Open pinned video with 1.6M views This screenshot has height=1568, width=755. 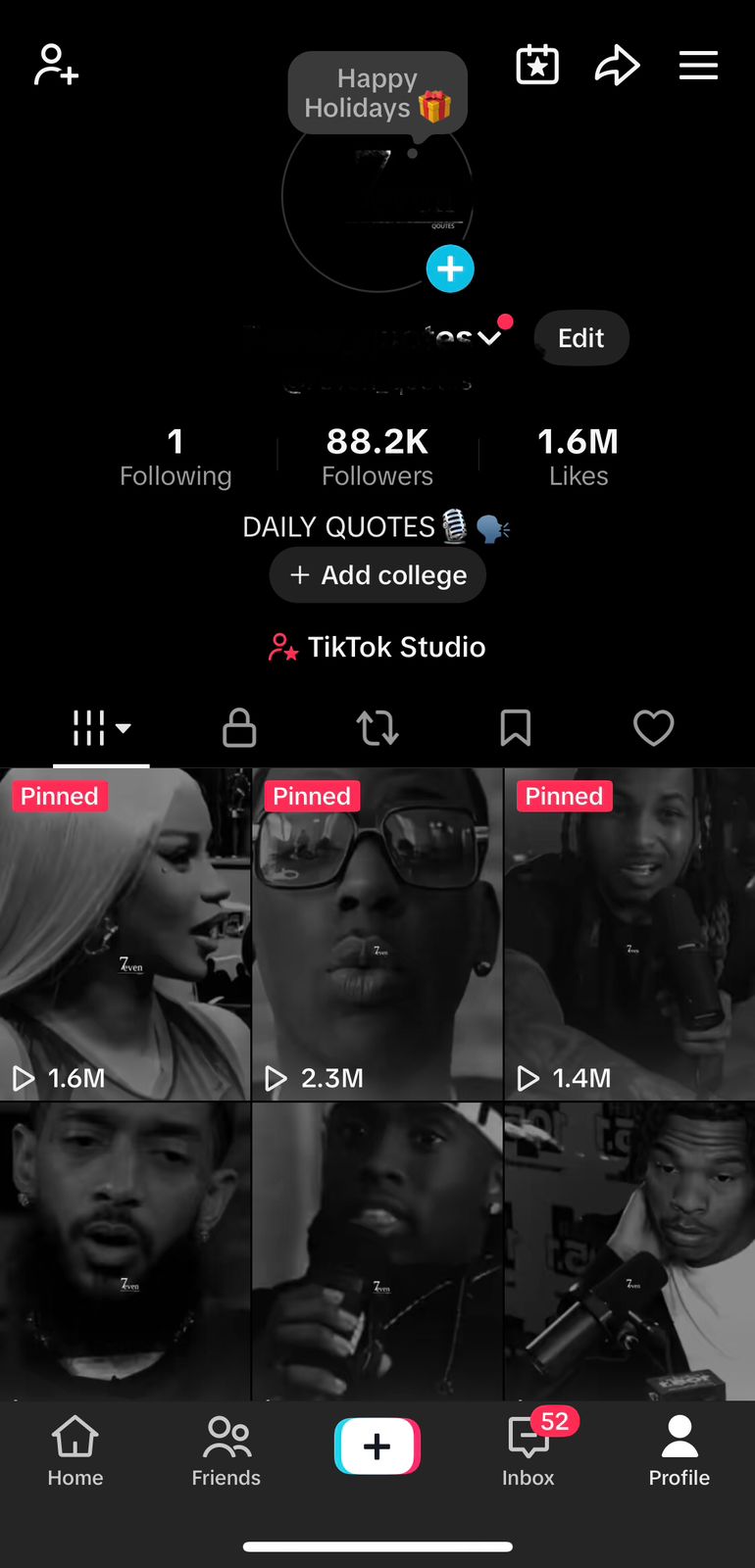[125, 934]
